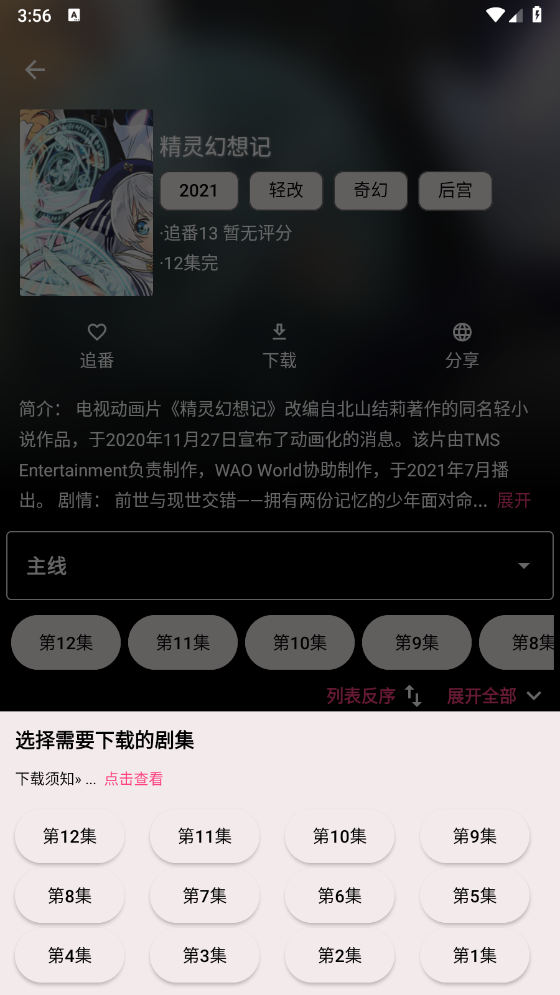The height and width of the screenshot is (995, 560).
Task: Select 第3集 for download
Action: (204, 955)
